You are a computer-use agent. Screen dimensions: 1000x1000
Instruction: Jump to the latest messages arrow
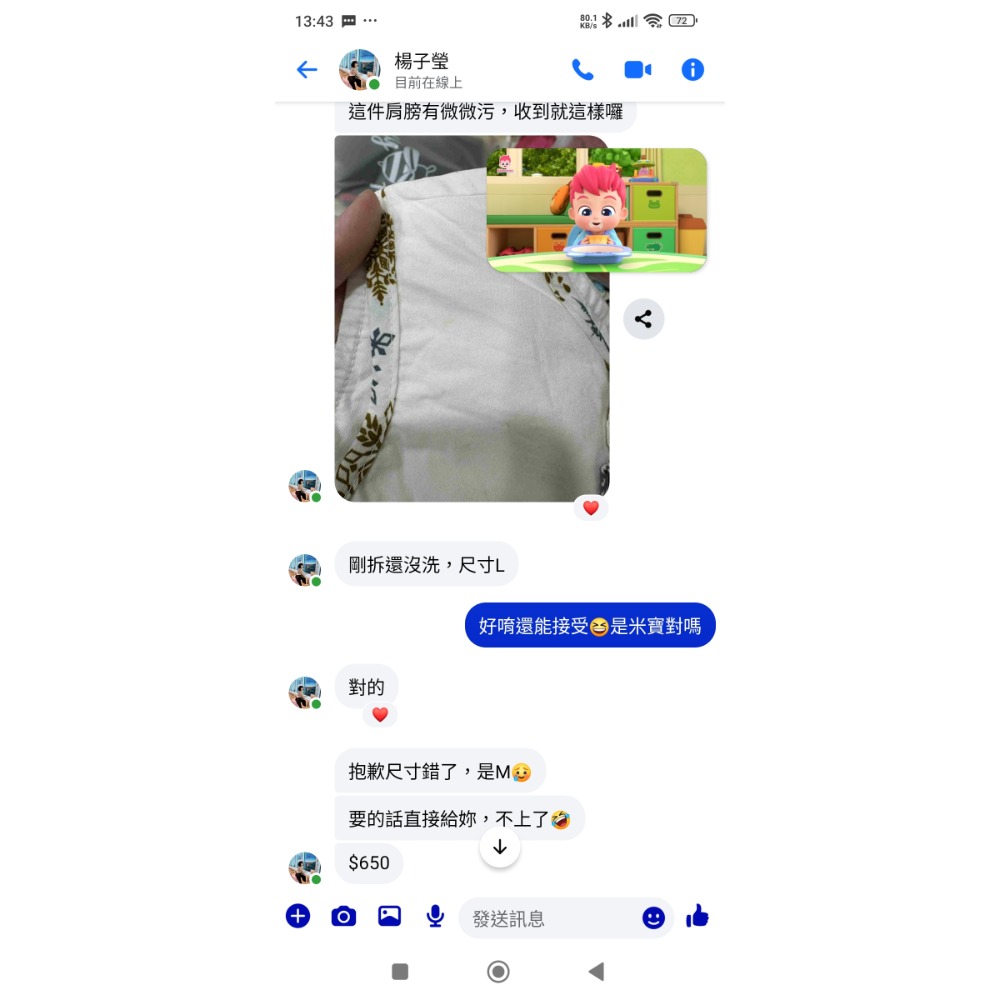(500, 847)
